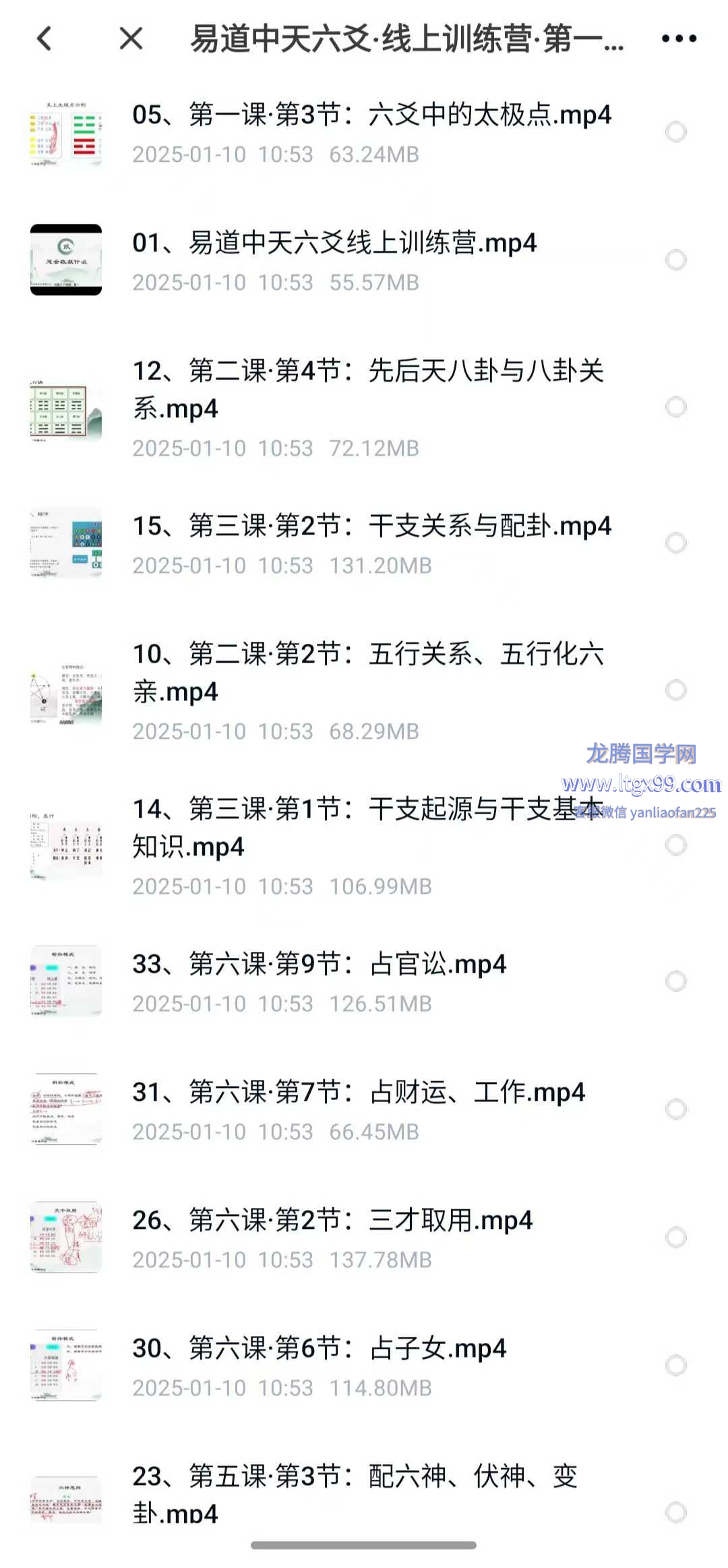Open file 10 五行关系、五行化六亲.mp4
The image size is (728, 1568).
pyautogui.click(x=367, y=672)
